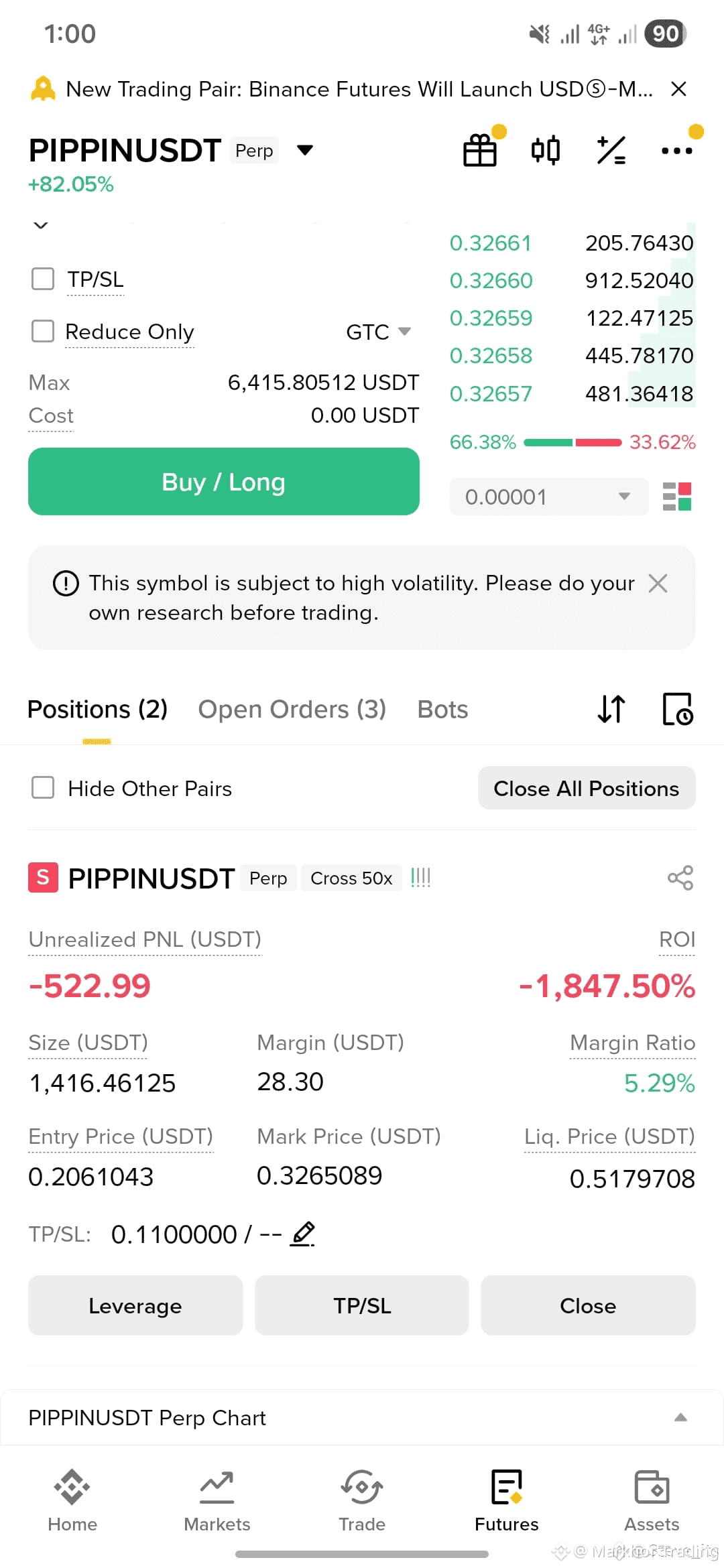Check Hide Other Pairs

click(x=44, y=788)
